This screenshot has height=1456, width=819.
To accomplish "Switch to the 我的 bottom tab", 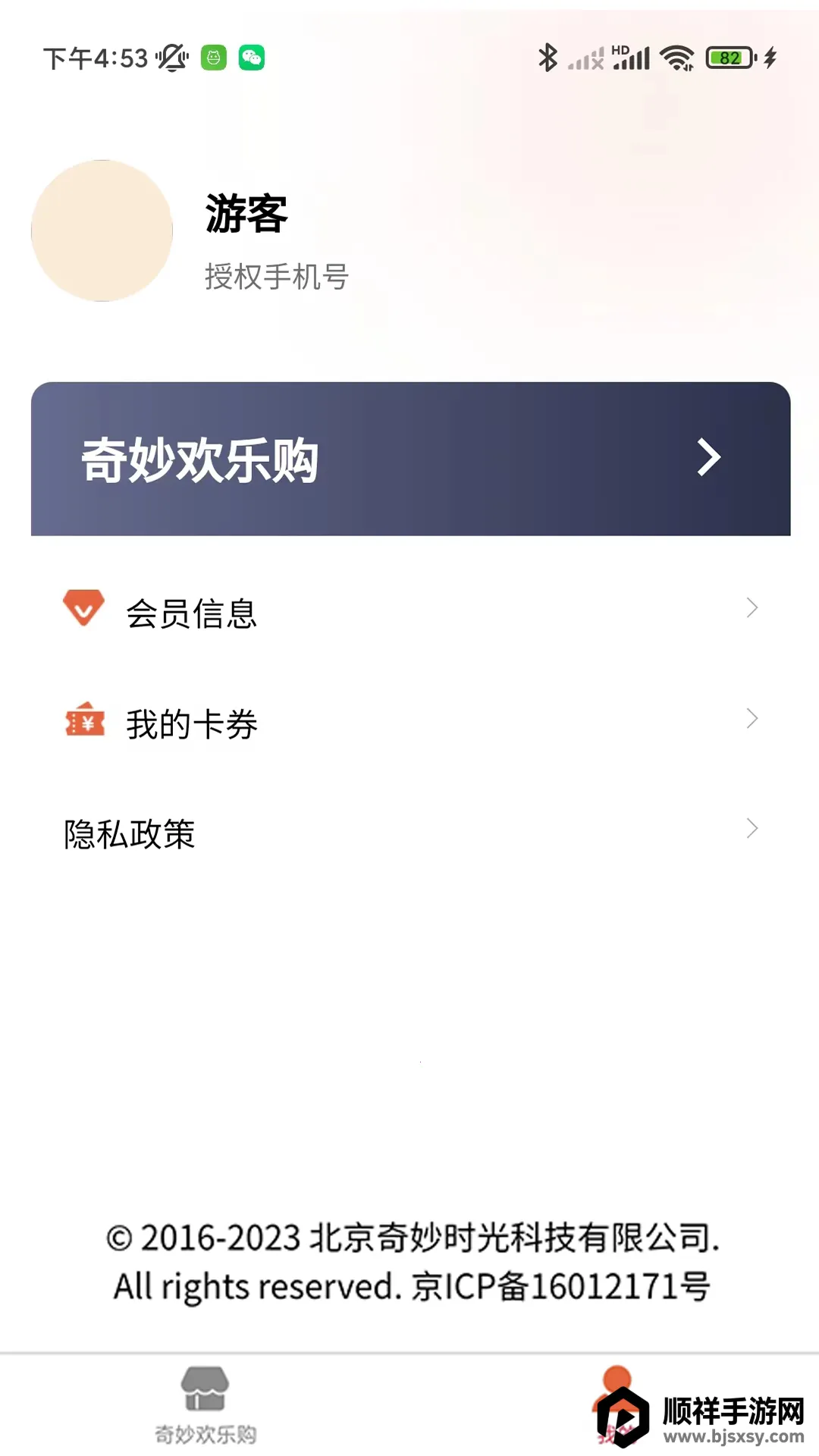I will click(615, 1405).
